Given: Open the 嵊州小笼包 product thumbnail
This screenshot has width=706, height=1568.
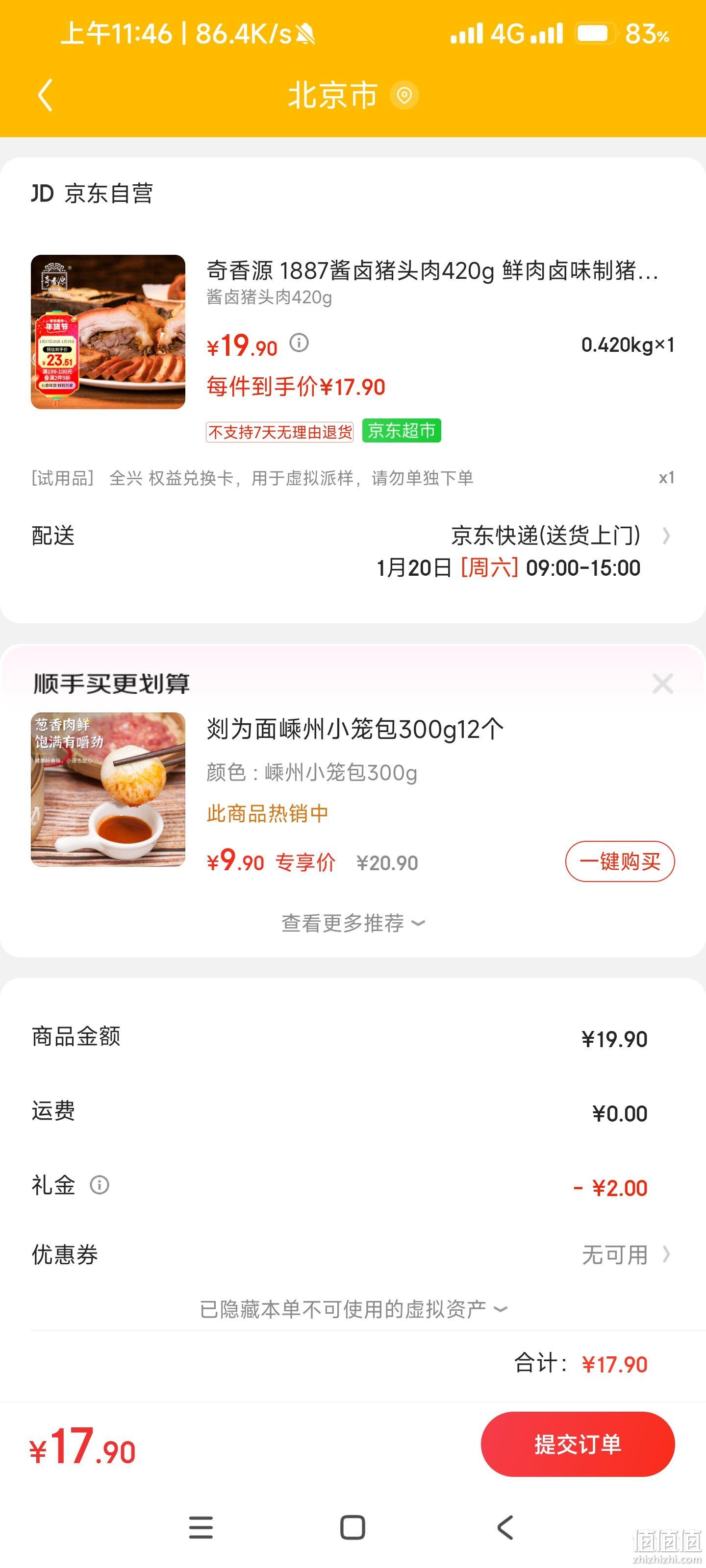Looking at the screenshot, I should coord(108,789).
